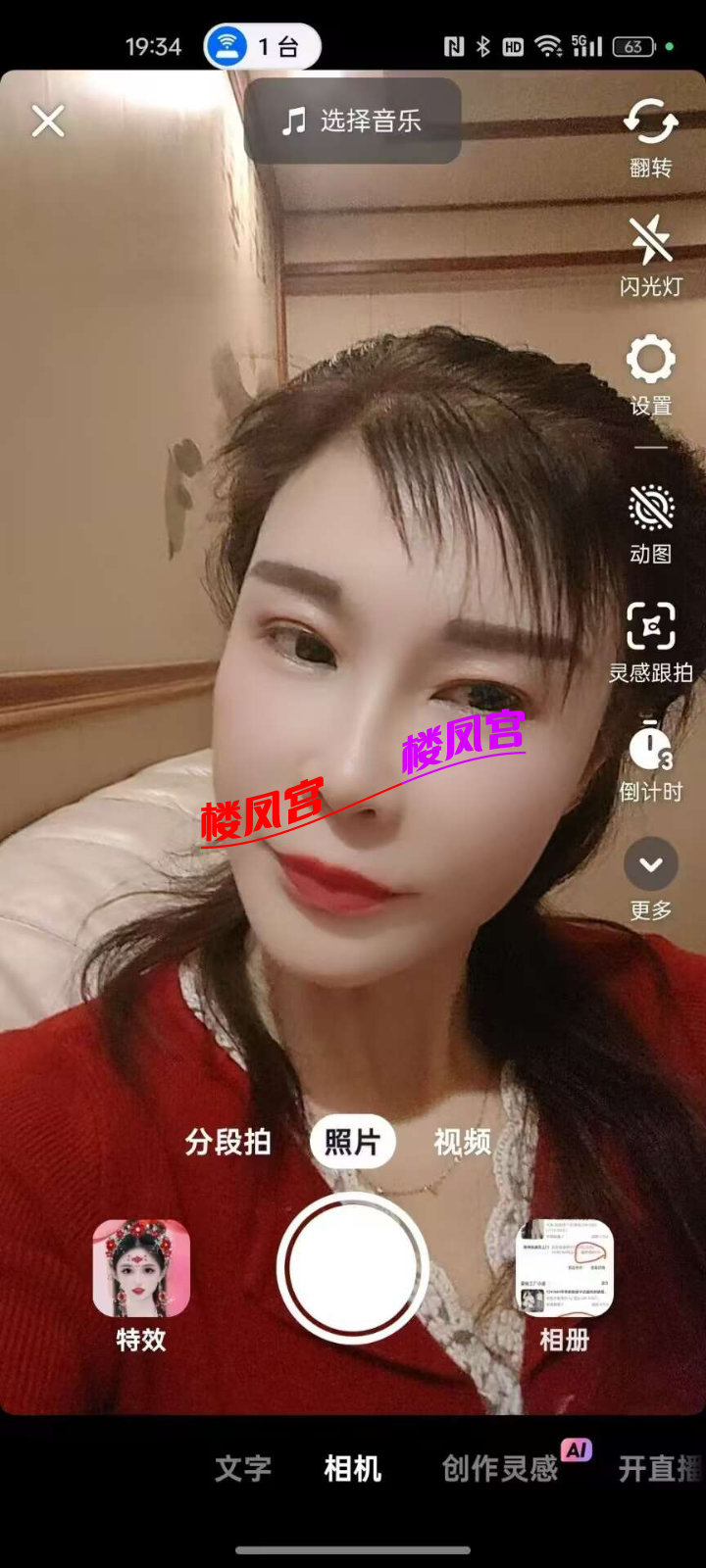Switch to 分段拍 mode

pyautogui.click(x=227, y=1142)
